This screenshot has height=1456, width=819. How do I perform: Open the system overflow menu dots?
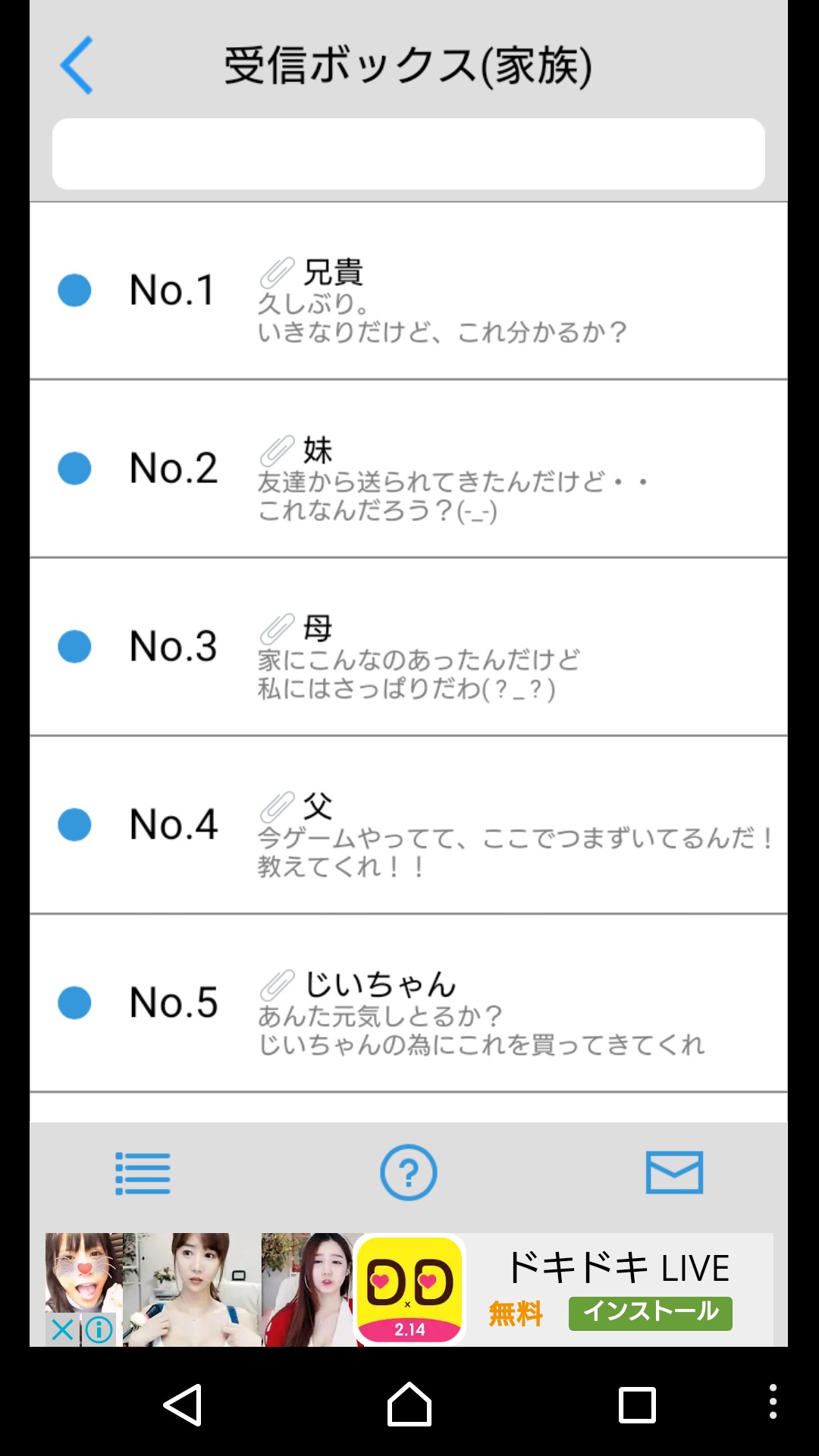click(773, 1401)
